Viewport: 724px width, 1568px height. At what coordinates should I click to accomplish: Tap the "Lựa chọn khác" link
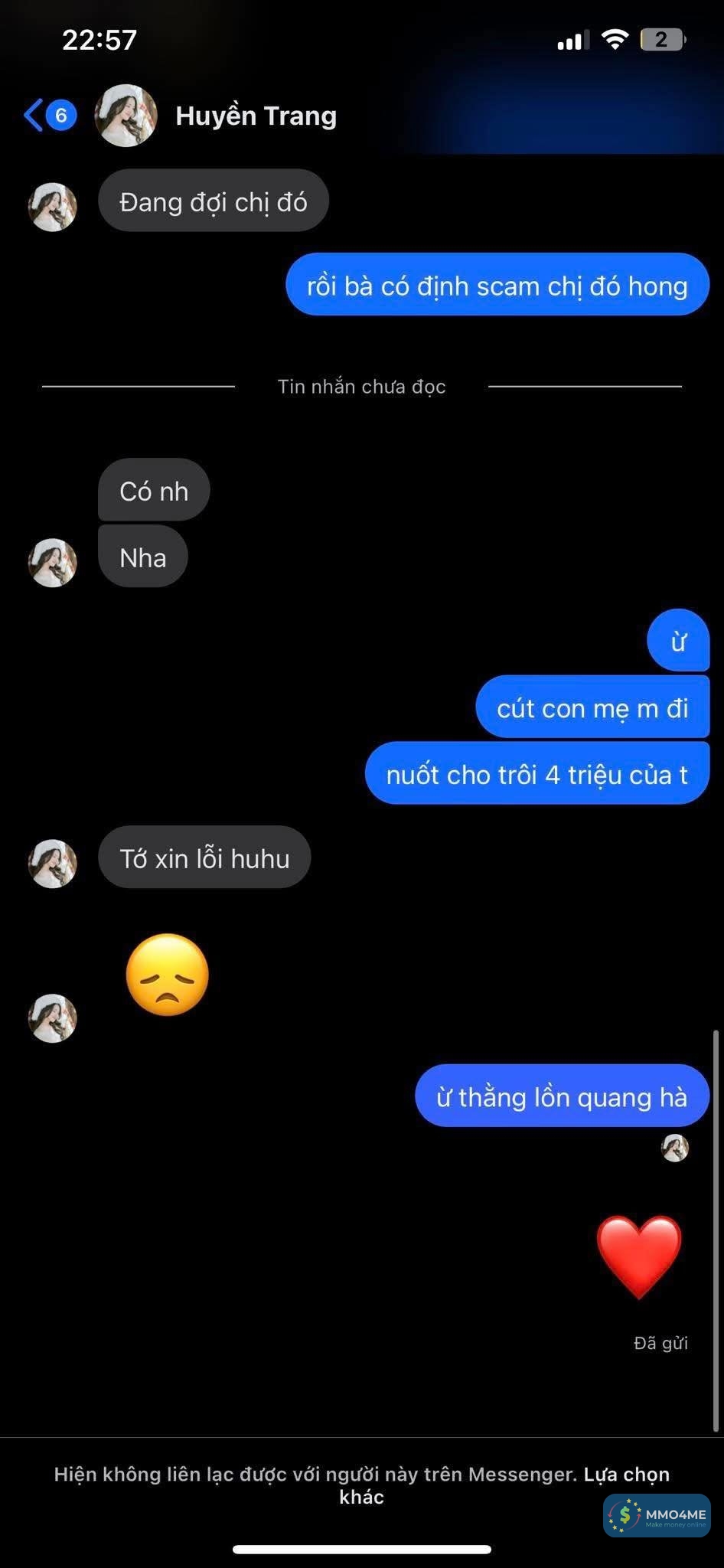pyautogui.click(x=625, y=1475)
